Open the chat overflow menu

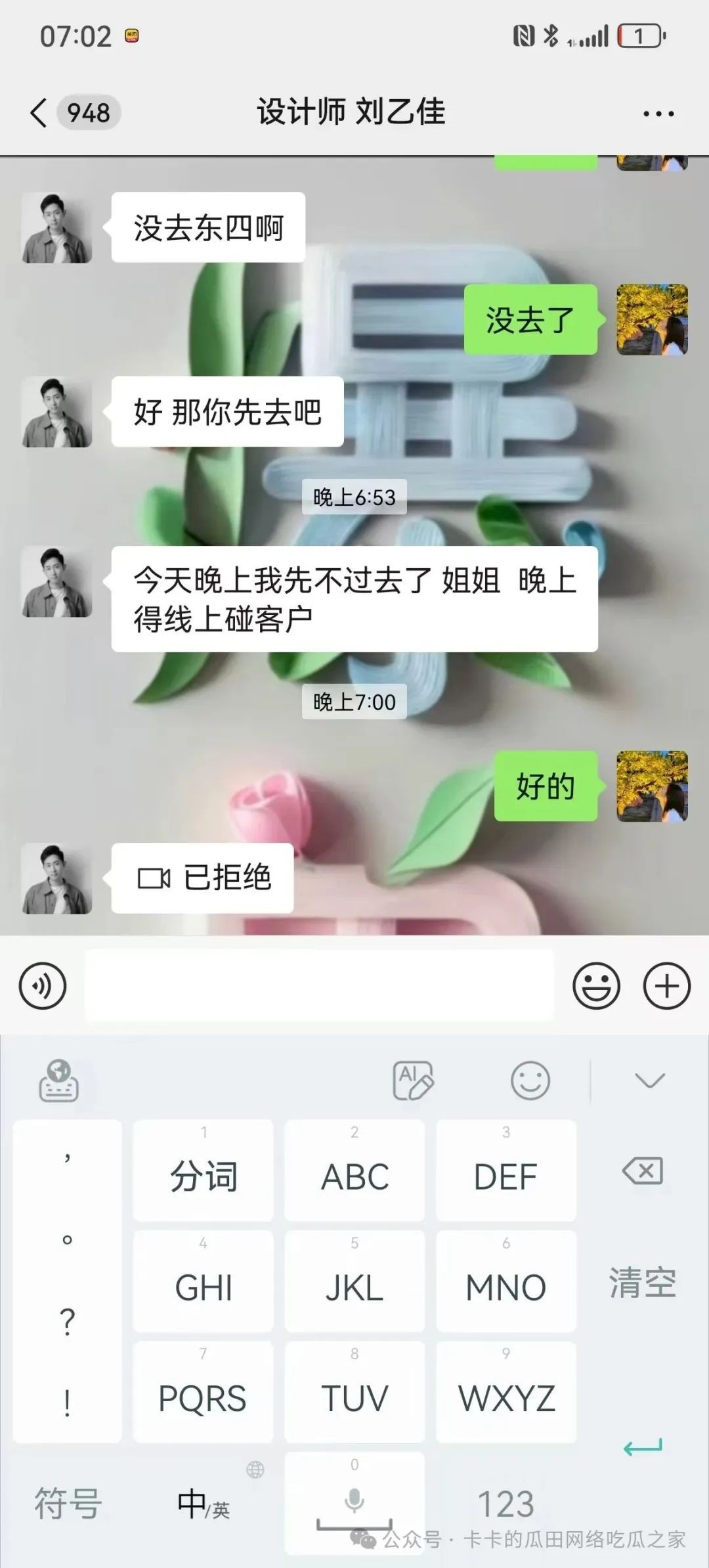coord(658,114)
